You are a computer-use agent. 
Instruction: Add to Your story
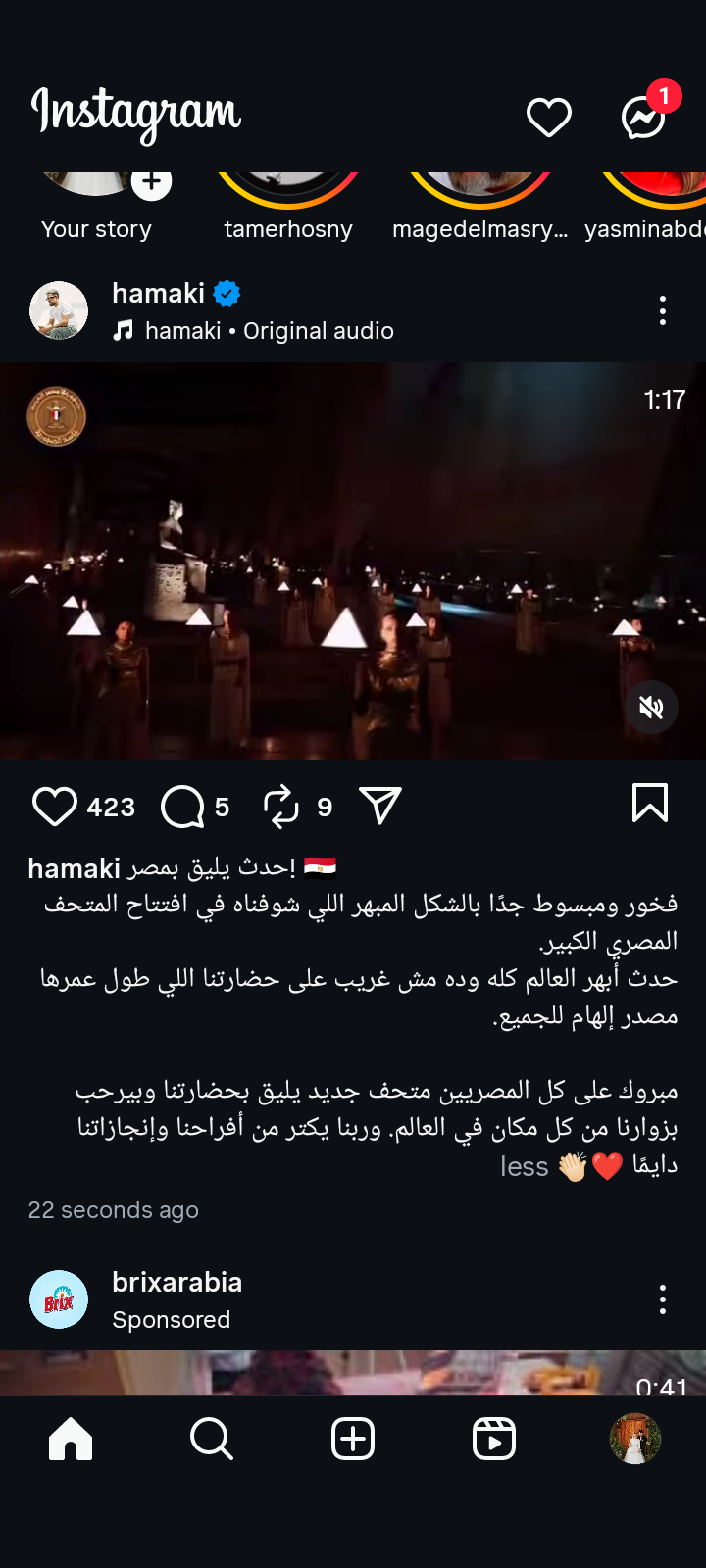pyautogui.click(x=151, y=183)
